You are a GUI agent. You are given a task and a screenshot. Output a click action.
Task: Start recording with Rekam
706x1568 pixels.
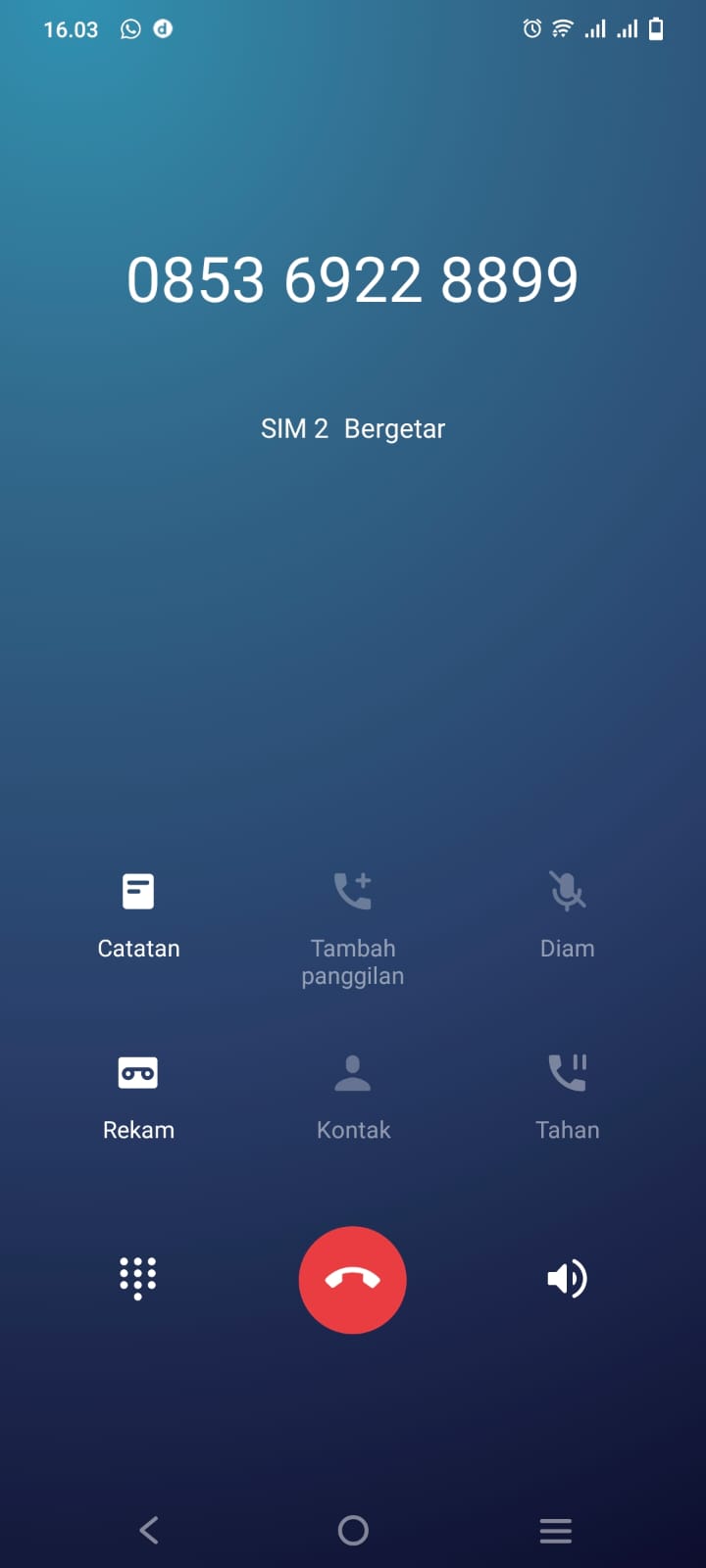coord(138,1096)
